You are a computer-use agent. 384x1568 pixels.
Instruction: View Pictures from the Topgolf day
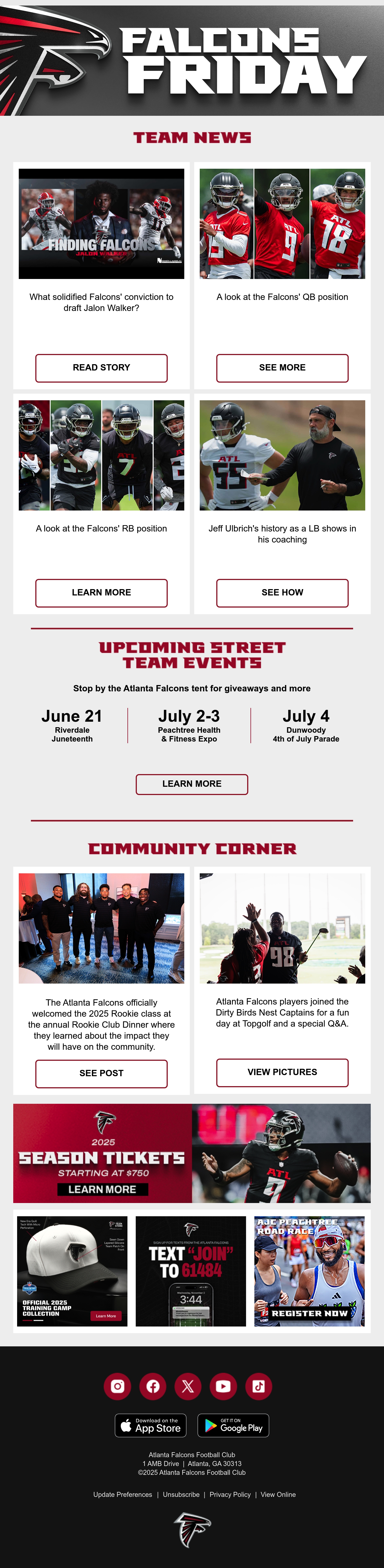(x=282, y=1072)
